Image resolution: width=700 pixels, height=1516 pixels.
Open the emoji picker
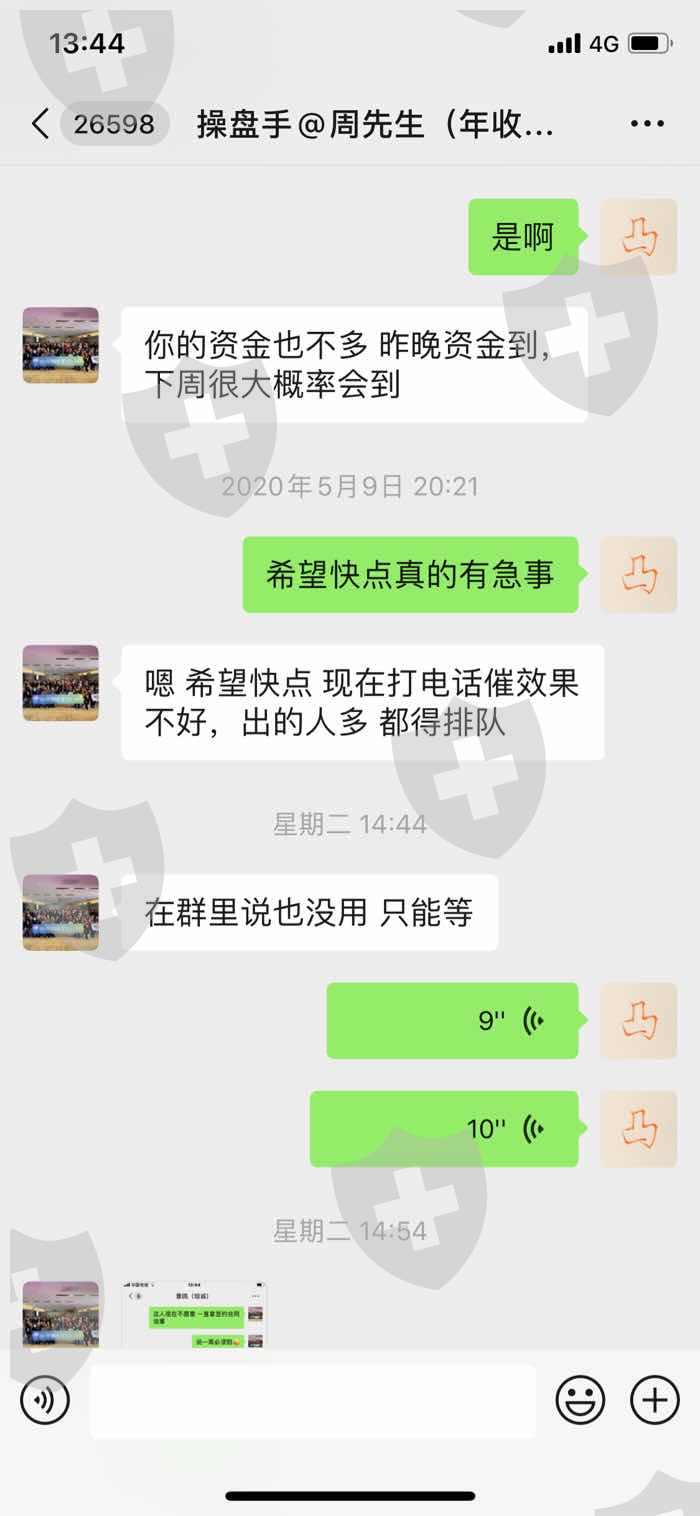[x=581, y=1400]
